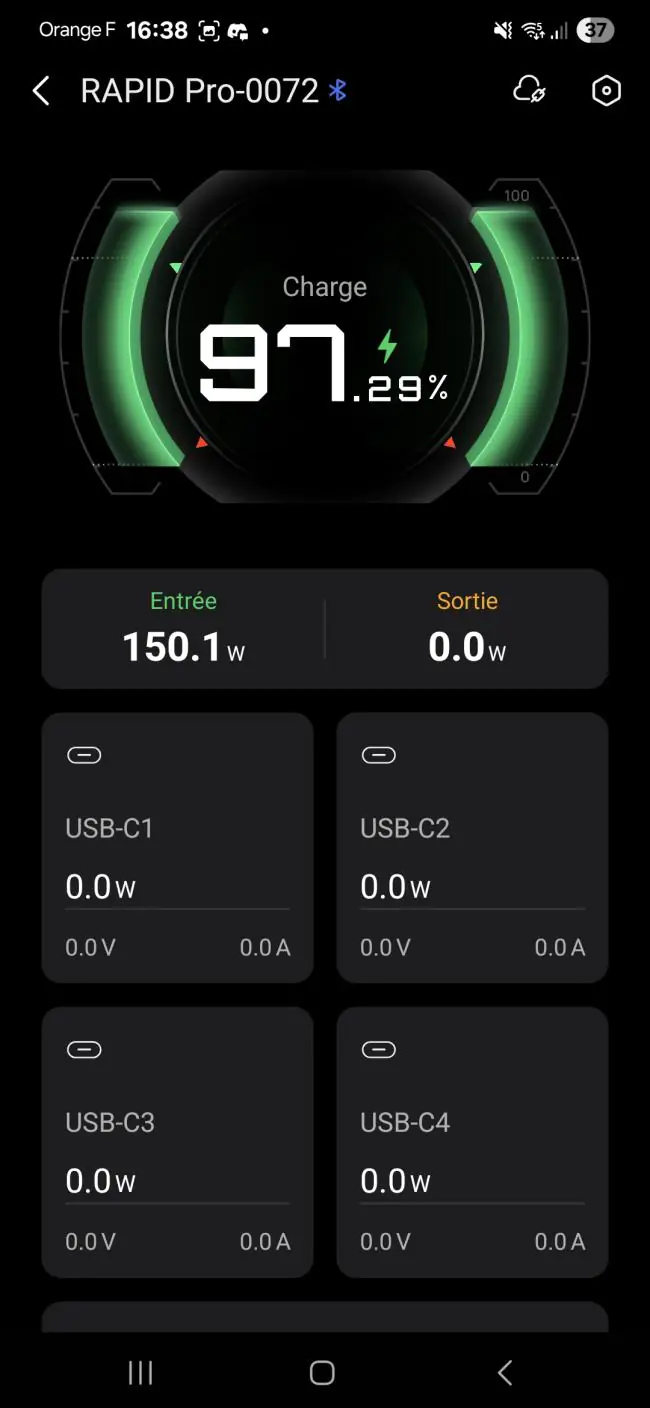Image resolution: width=650 pixels, height=1408 pixels.
Task: Open the cloud sync icon
Action: pyautogui.click(x=529, y=91)
